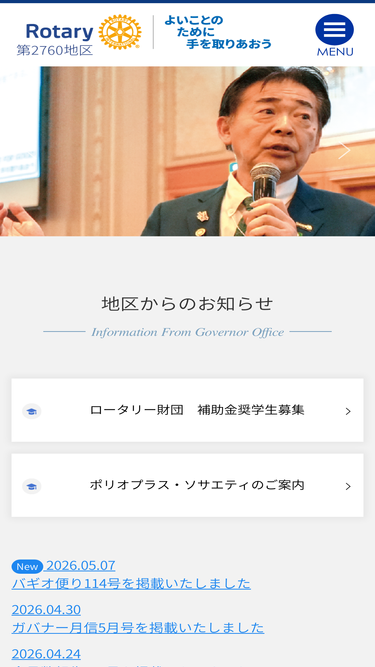Viewport: 375px width, 667px height.
Task: Tap the 2026.04.24 date link
Action: tap(46, 654)
